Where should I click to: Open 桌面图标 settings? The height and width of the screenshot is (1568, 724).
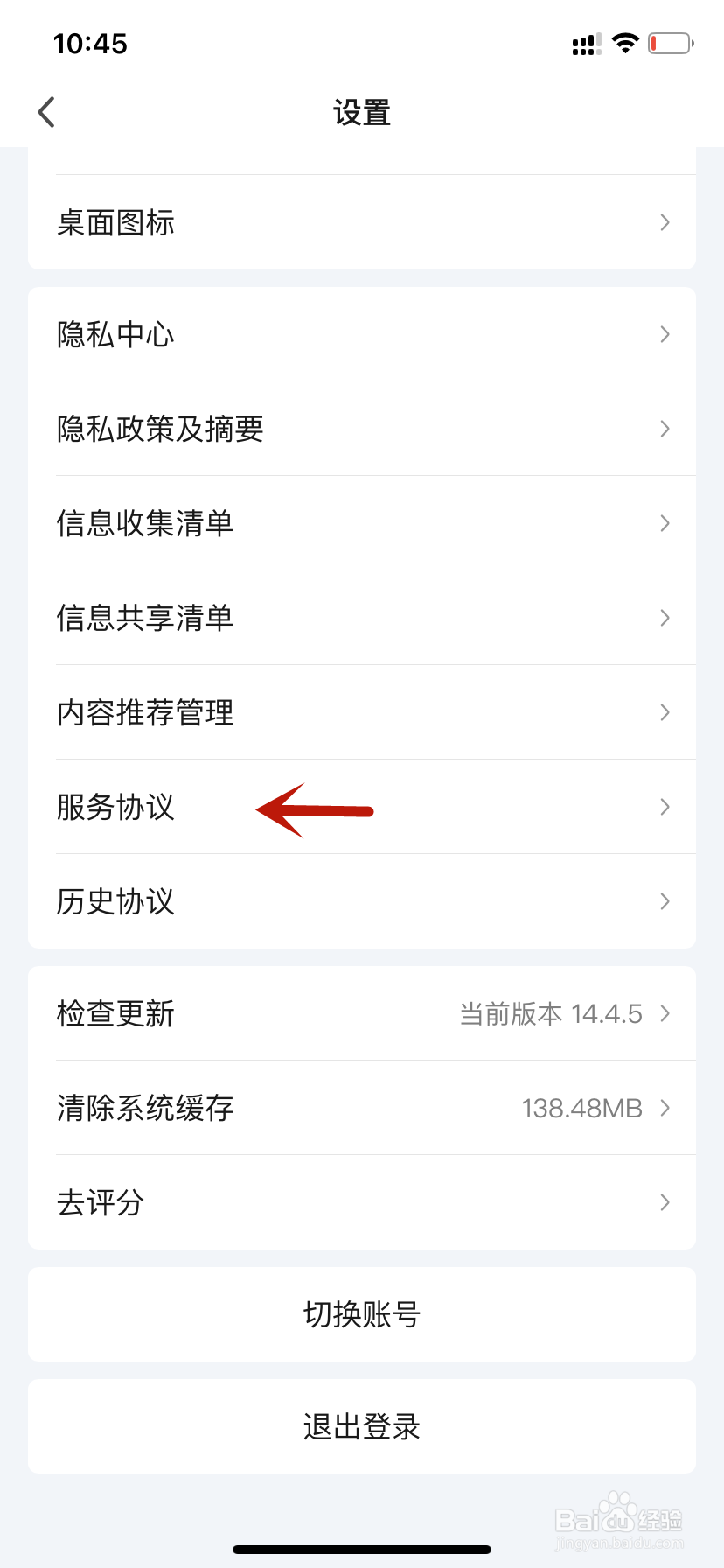tap(115, 222)
